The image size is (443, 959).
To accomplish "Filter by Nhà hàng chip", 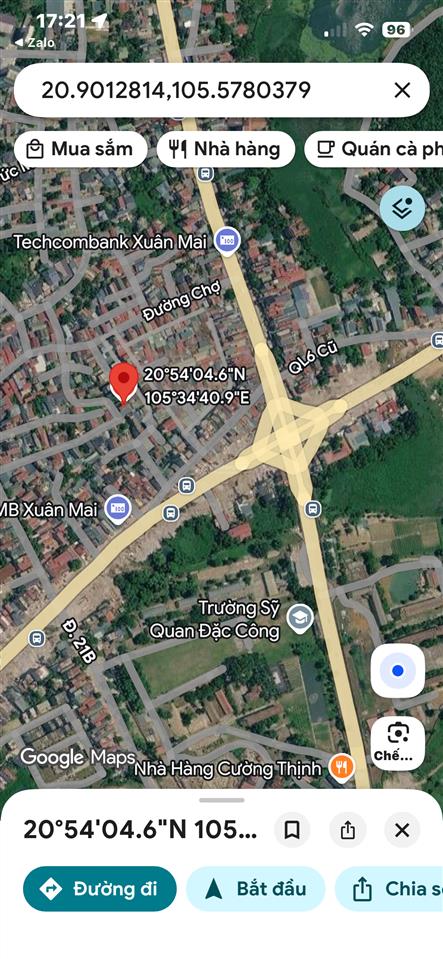I will (x=226, y=149).
